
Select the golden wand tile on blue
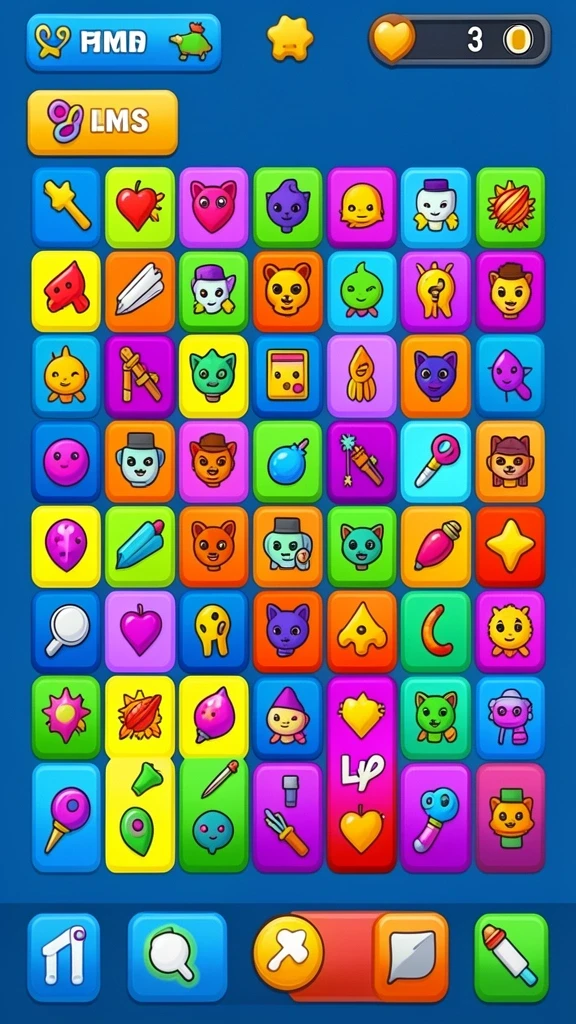point(67,206)
